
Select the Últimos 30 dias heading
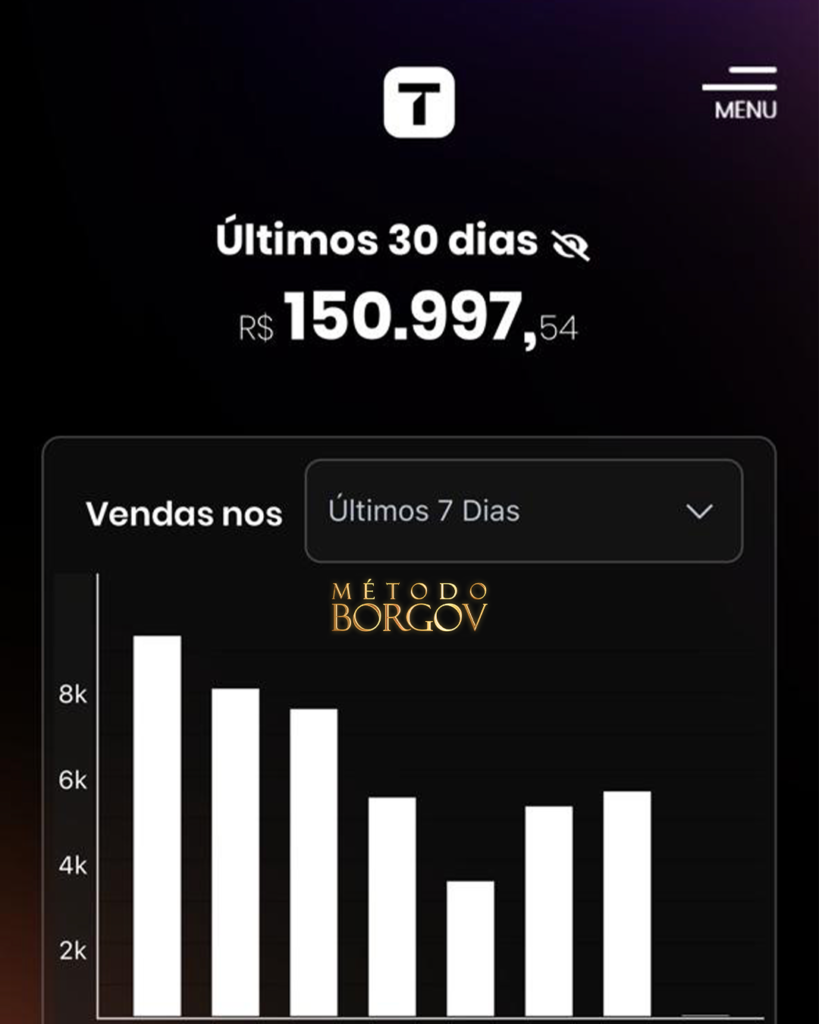[x=380, y=238]
